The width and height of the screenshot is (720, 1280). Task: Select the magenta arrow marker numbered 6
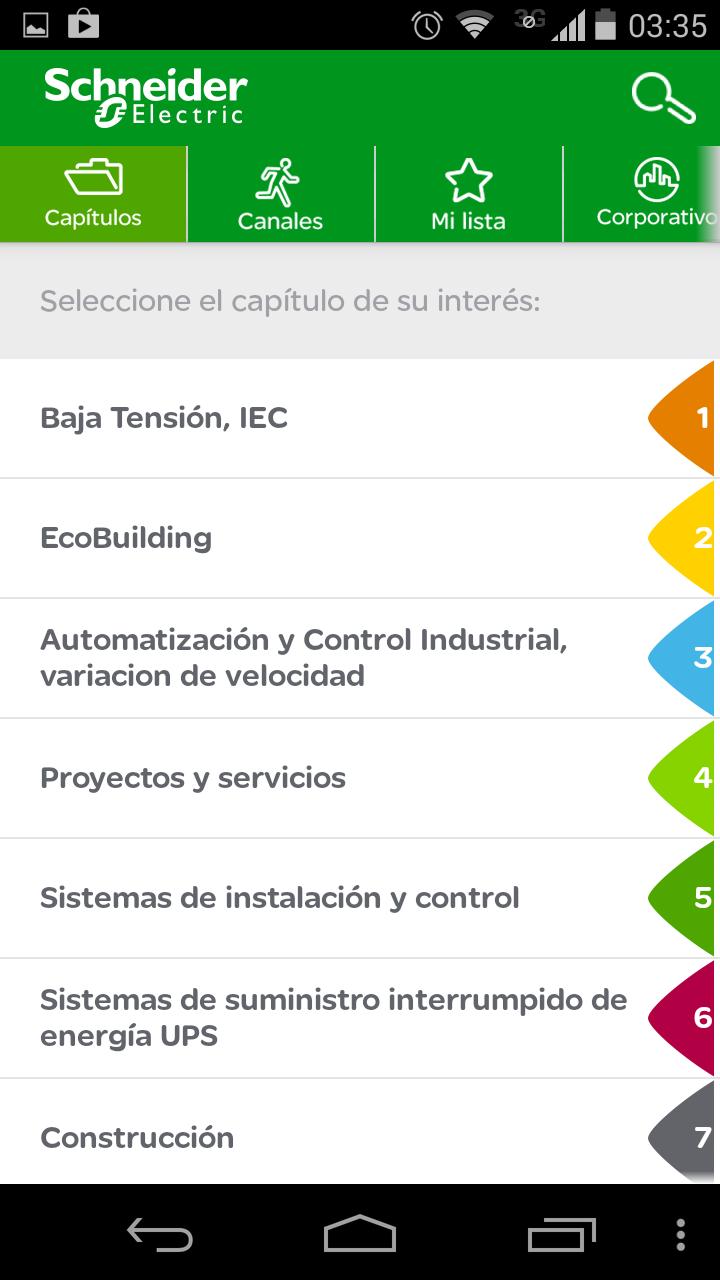[690, 1017]
